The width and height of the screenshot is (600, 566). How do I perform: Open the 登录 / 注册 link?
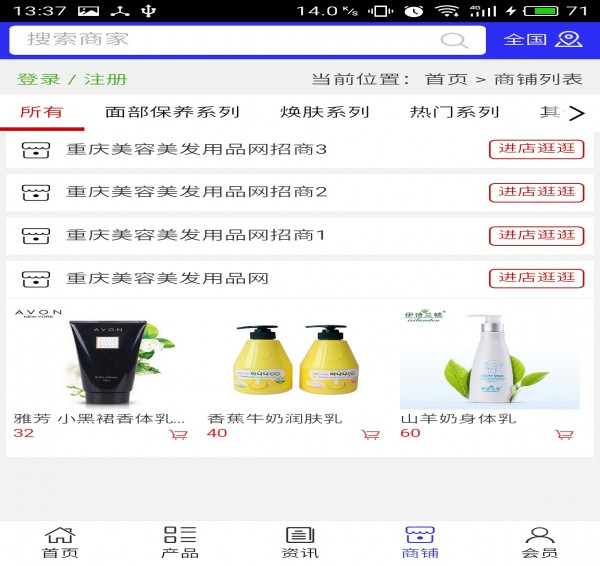[x=72, y=79]
